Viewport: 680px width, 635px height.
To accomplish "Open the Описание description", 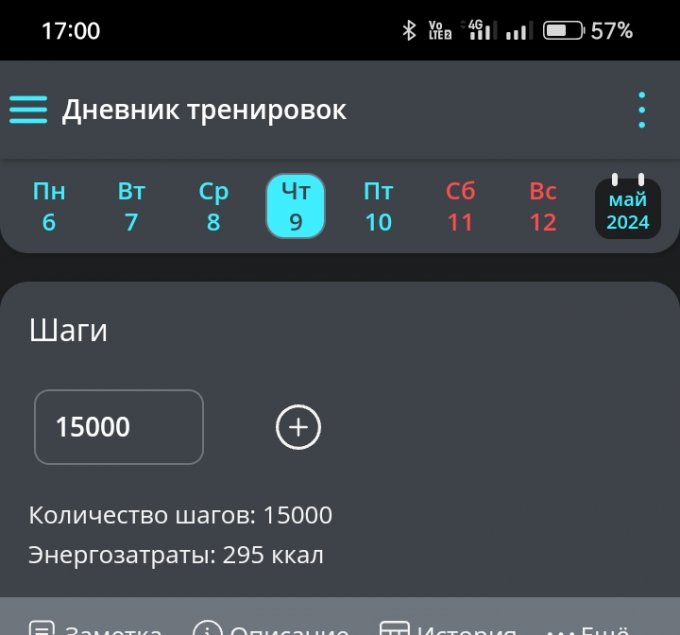I will [x=270, y=627].
